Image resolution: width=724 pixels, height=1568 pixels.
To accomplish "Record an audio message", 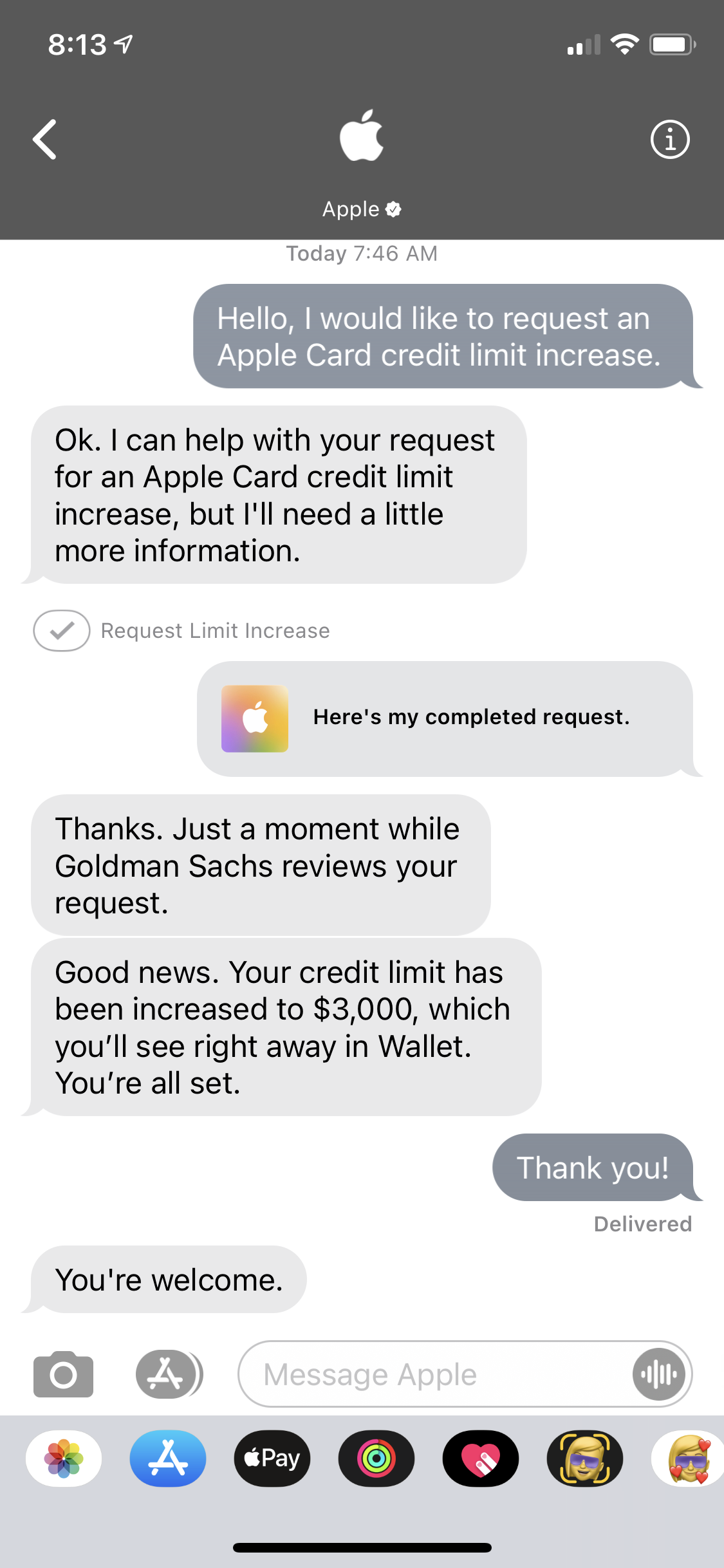I will click(658, 1374).
